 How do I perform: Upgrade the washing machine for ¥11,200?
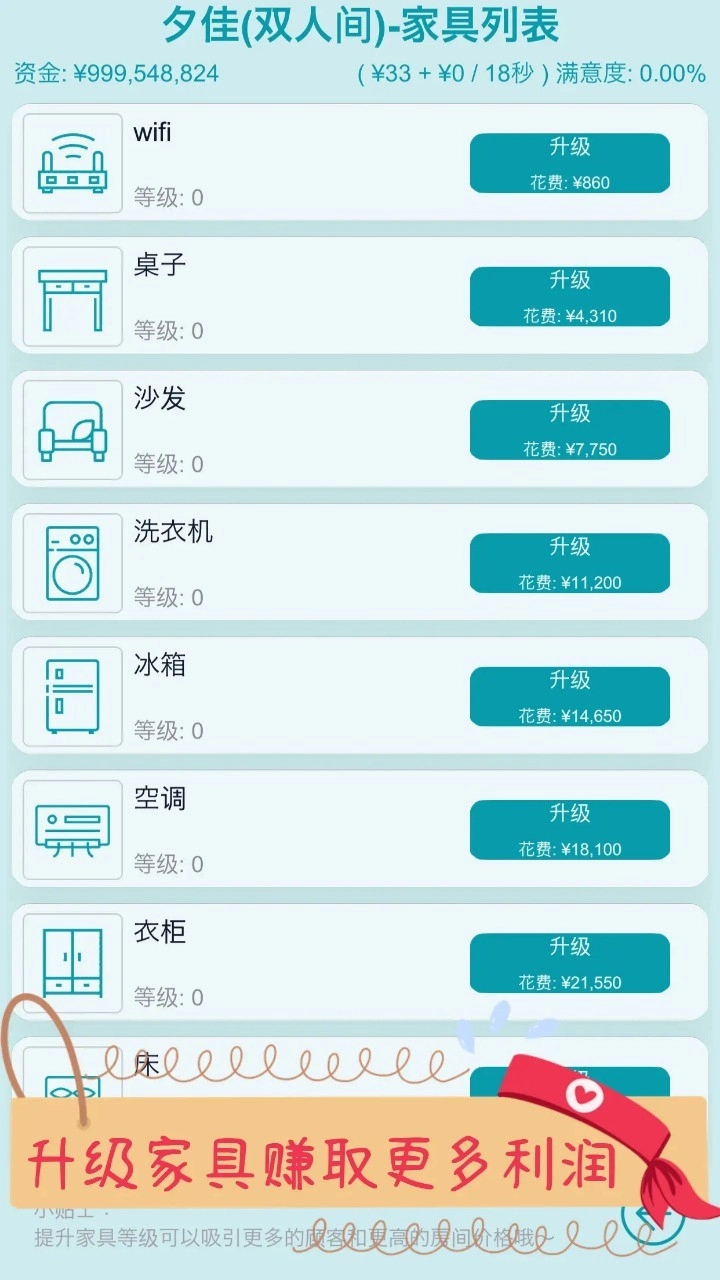(x=570, y=562)
